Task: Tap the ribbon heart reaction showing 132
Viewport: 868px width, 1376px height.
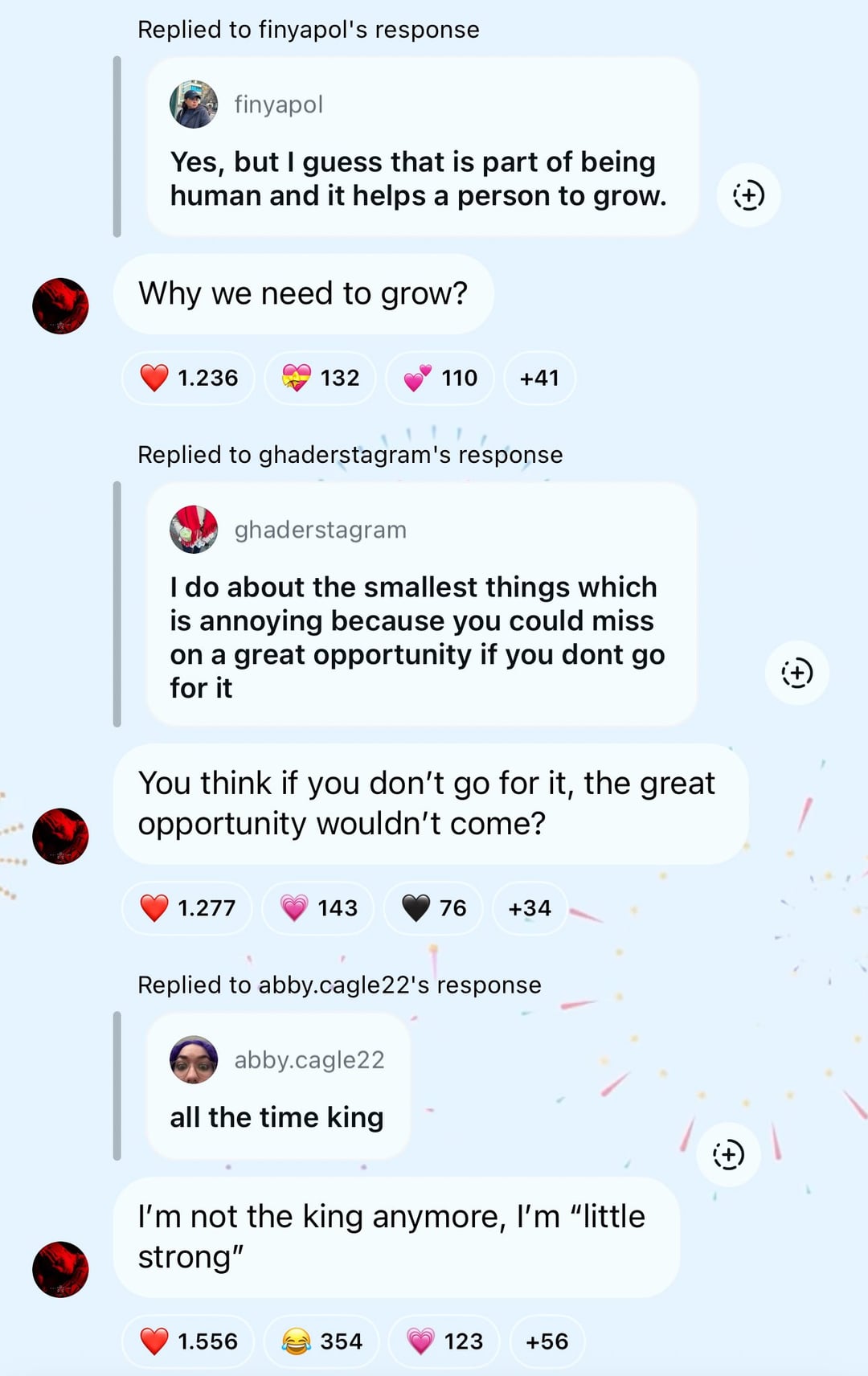Action: 320,378
